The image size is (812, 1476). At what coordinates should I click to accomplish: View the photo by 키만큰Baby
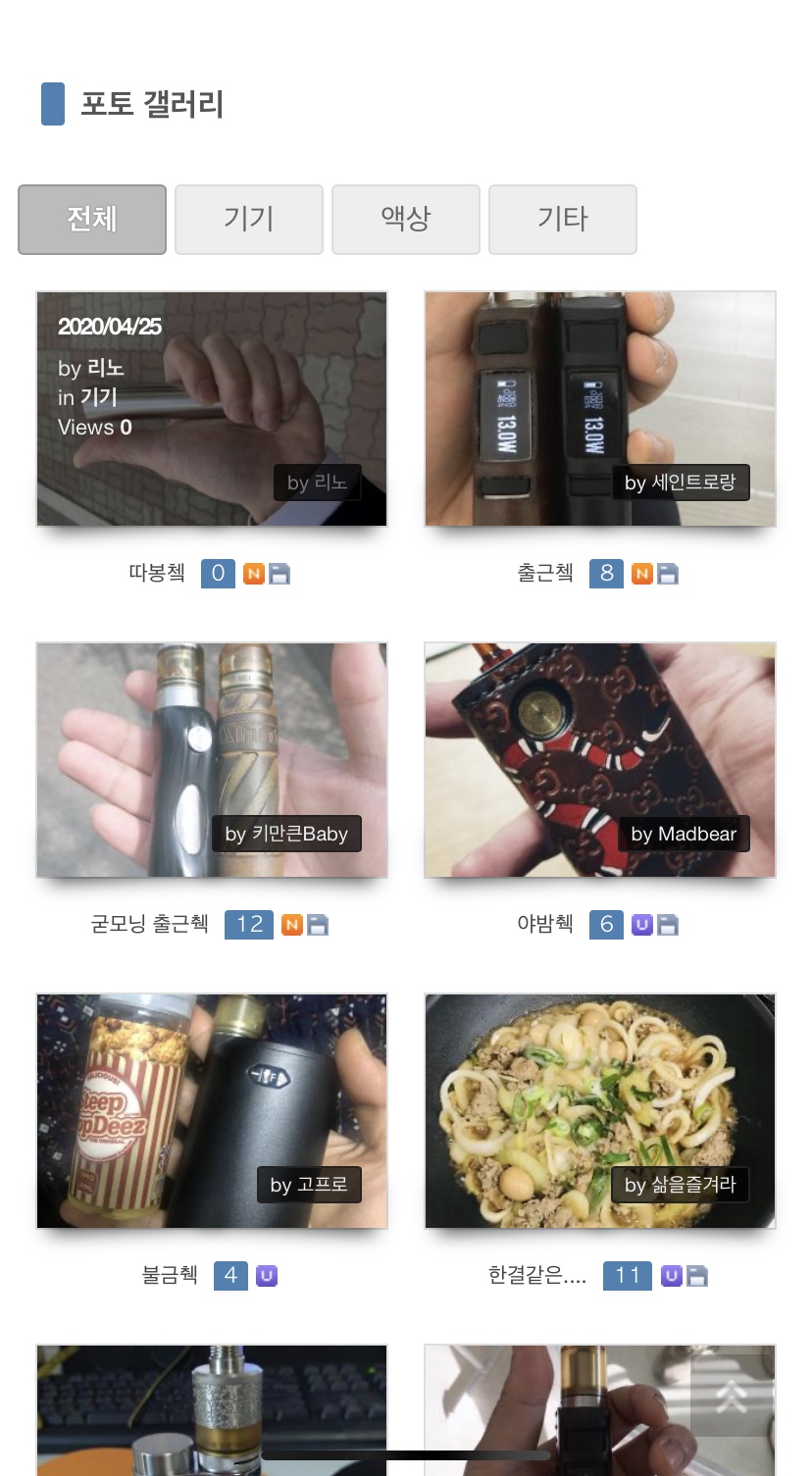pyautogui.click(x=212, y=760)
